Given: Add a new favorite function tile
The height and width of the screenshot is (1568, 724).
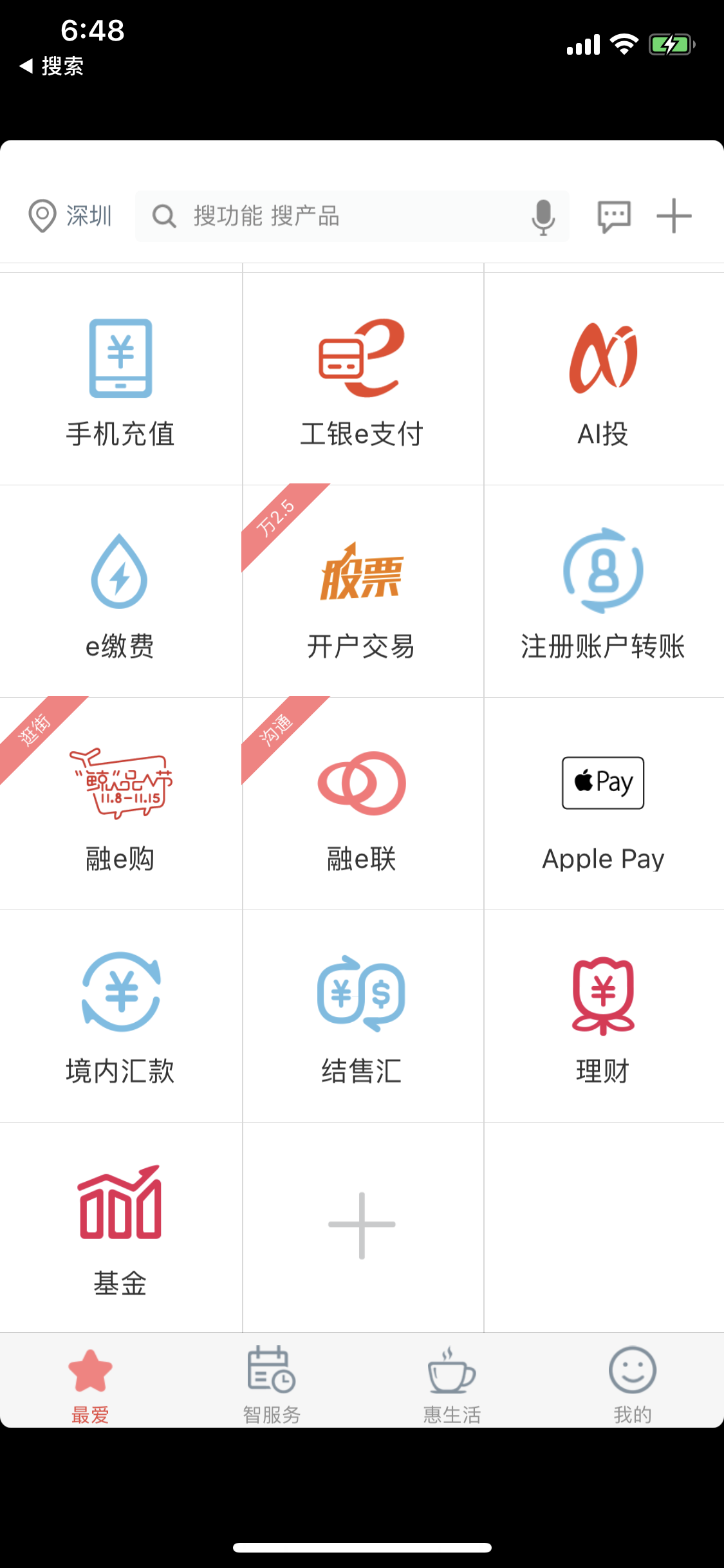Looking at the screenshot, I should [362, 1225].
